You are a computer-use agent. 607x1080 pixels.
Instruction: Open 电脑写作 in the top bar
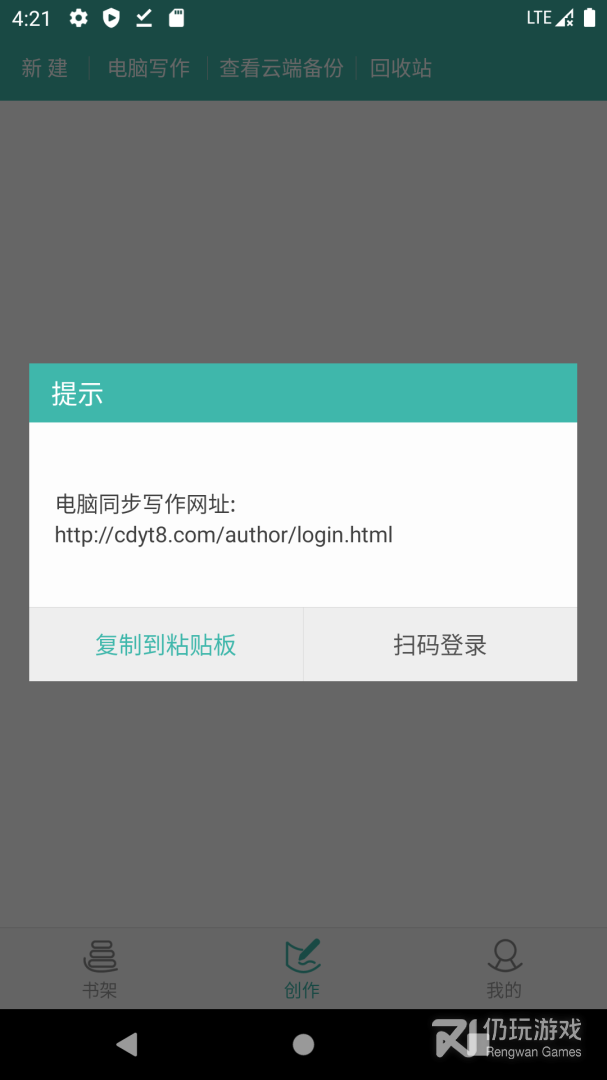coord(148,68)
